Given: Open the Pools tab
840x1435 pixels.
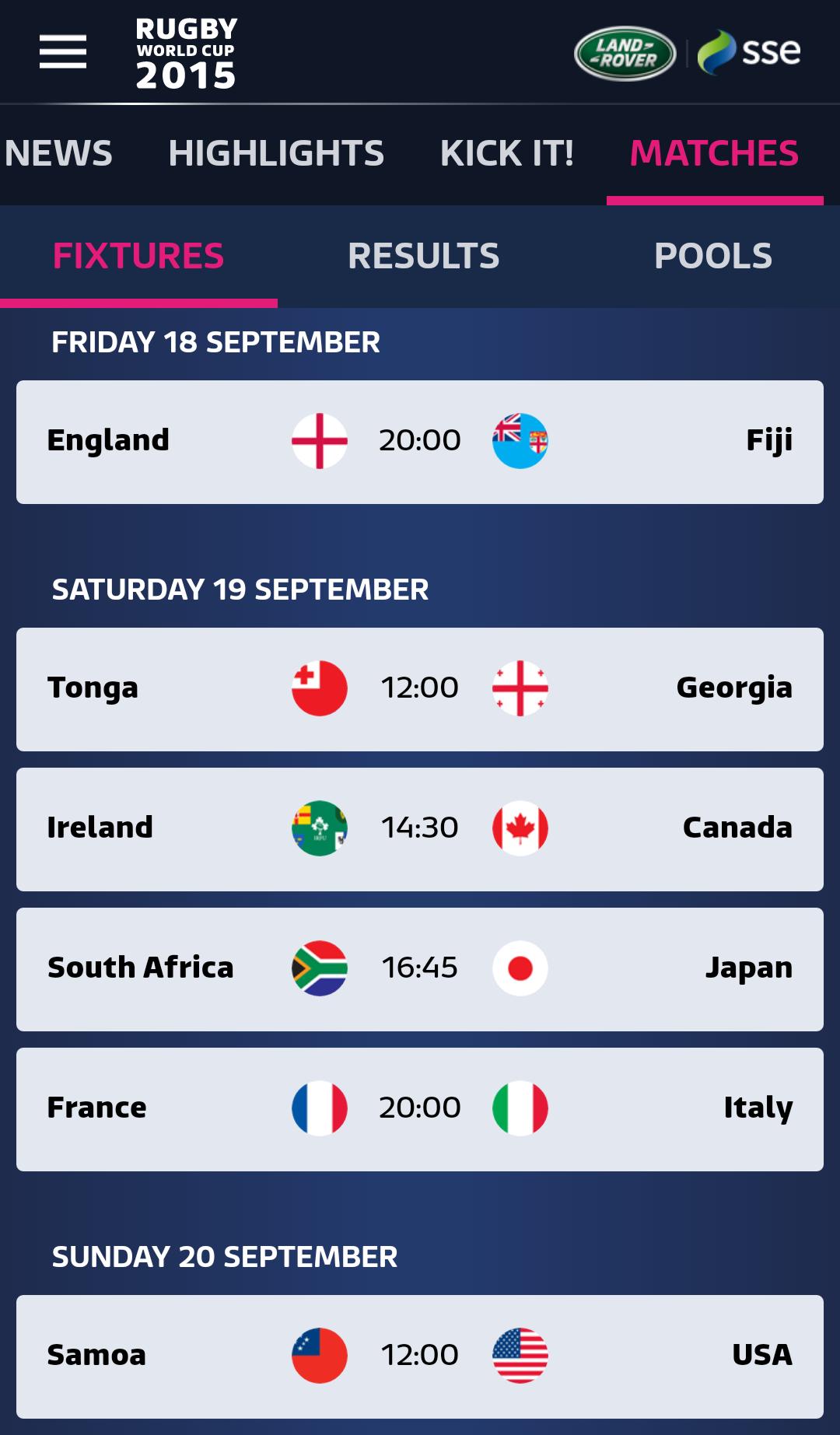Looking at the screenshot, I should 712,254.
